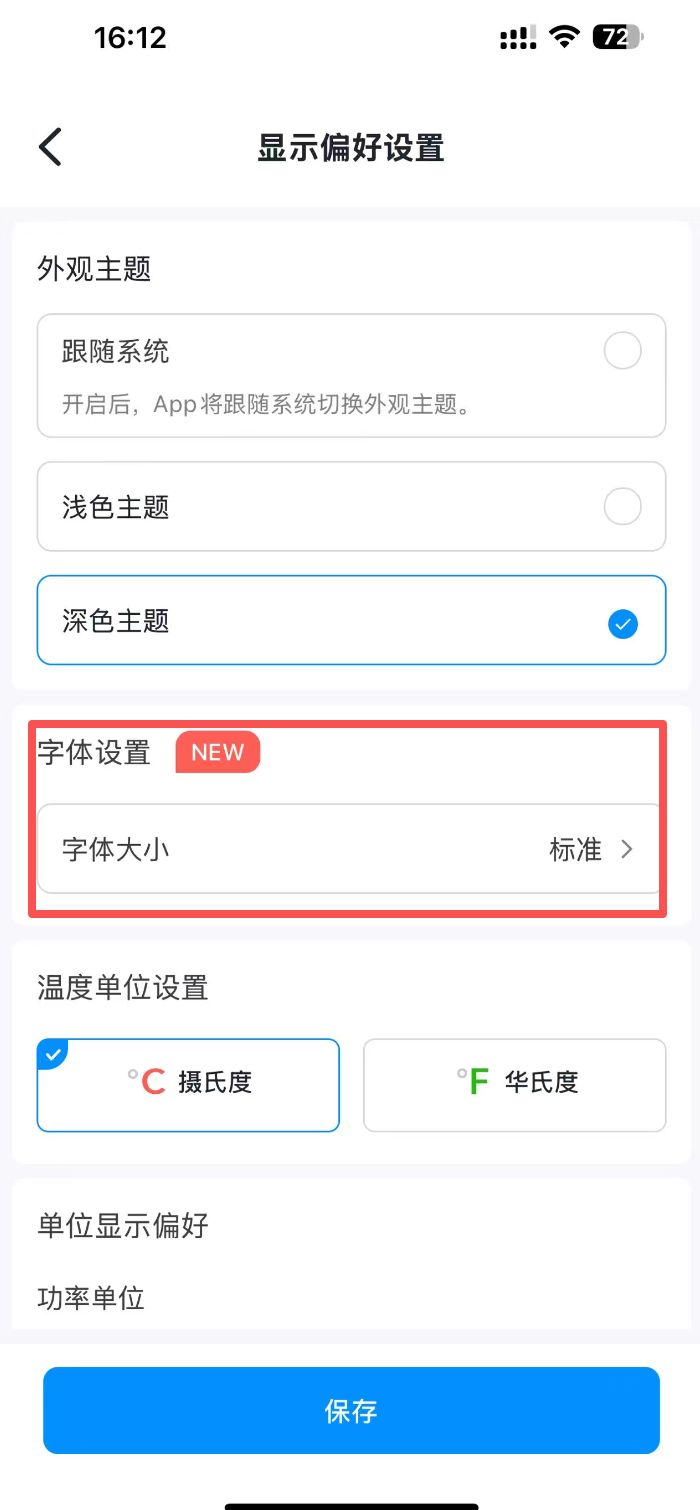The image size is (700, 1510).
Task: Select the 深色主题 dark theme
Action: coord(351,620)
